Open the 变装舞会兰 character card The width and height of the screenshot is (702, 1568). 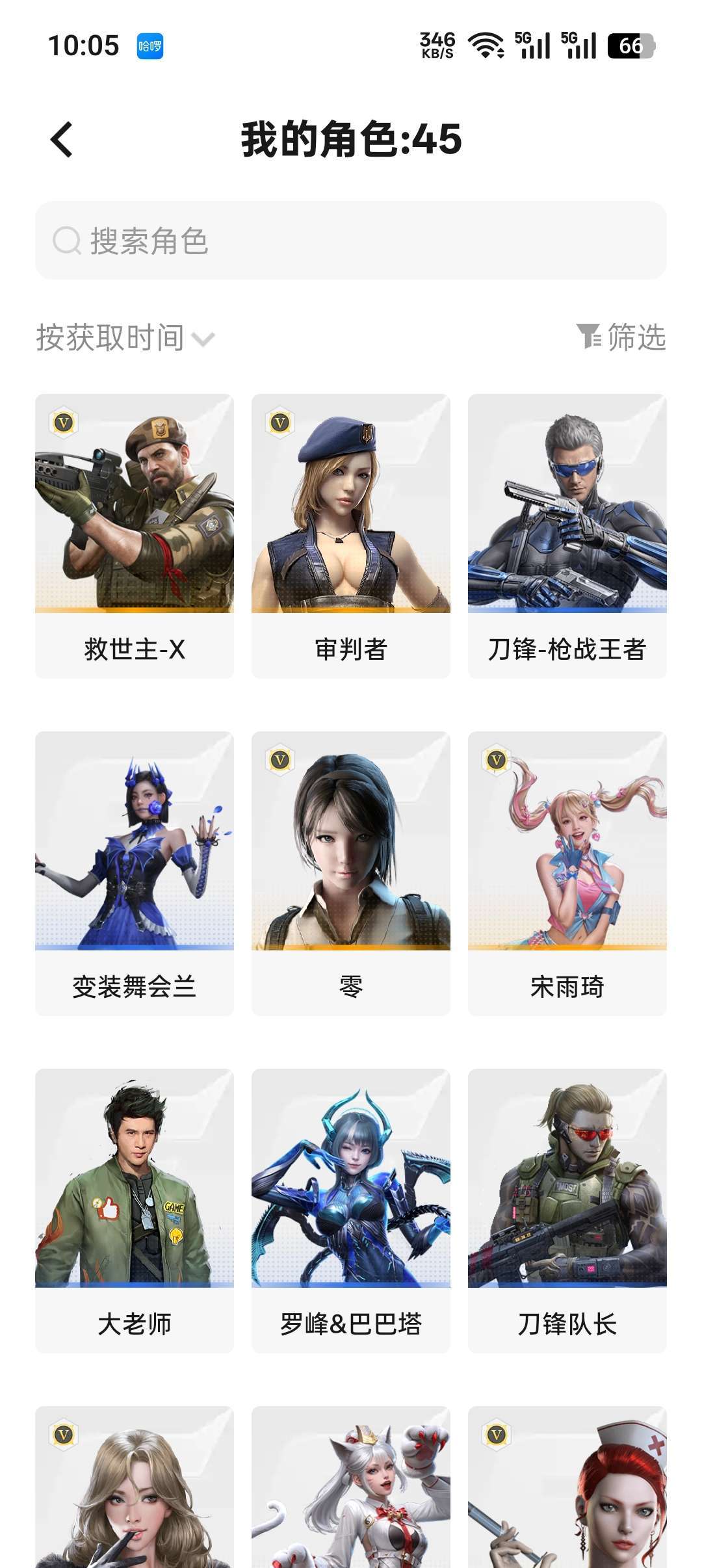pos(135,873)
